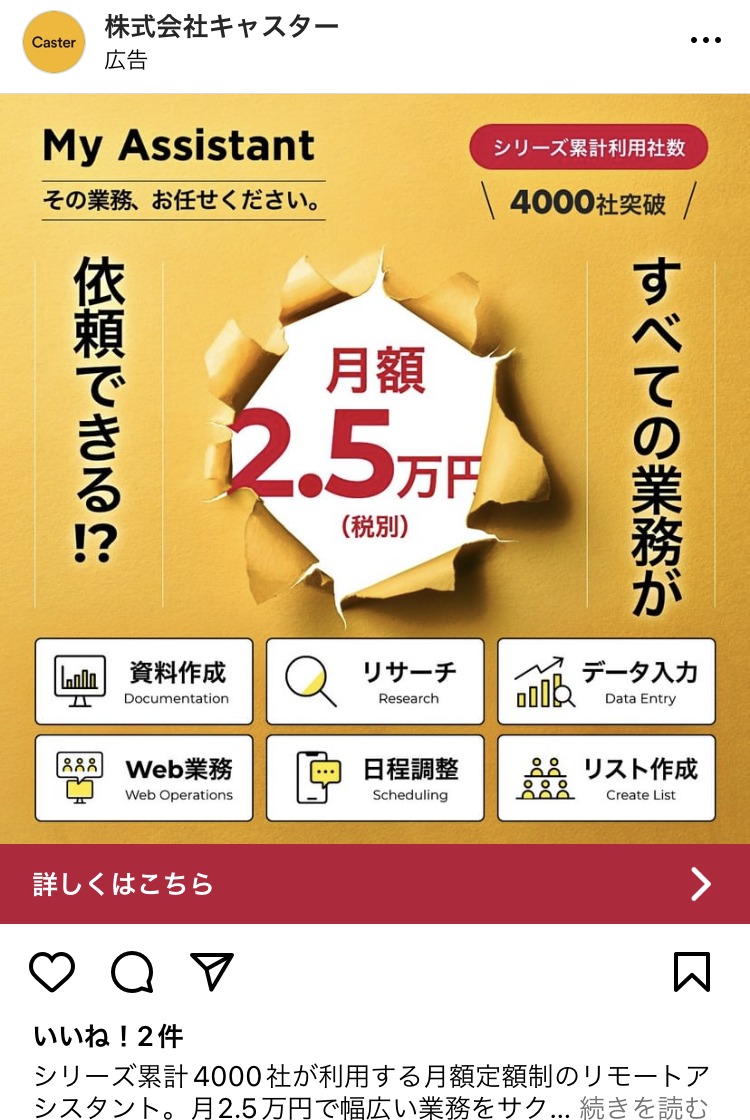Tap the 詳しくはこちら call-to-action bar
This screenshot has height=1120, width=750.
(375, 884)
